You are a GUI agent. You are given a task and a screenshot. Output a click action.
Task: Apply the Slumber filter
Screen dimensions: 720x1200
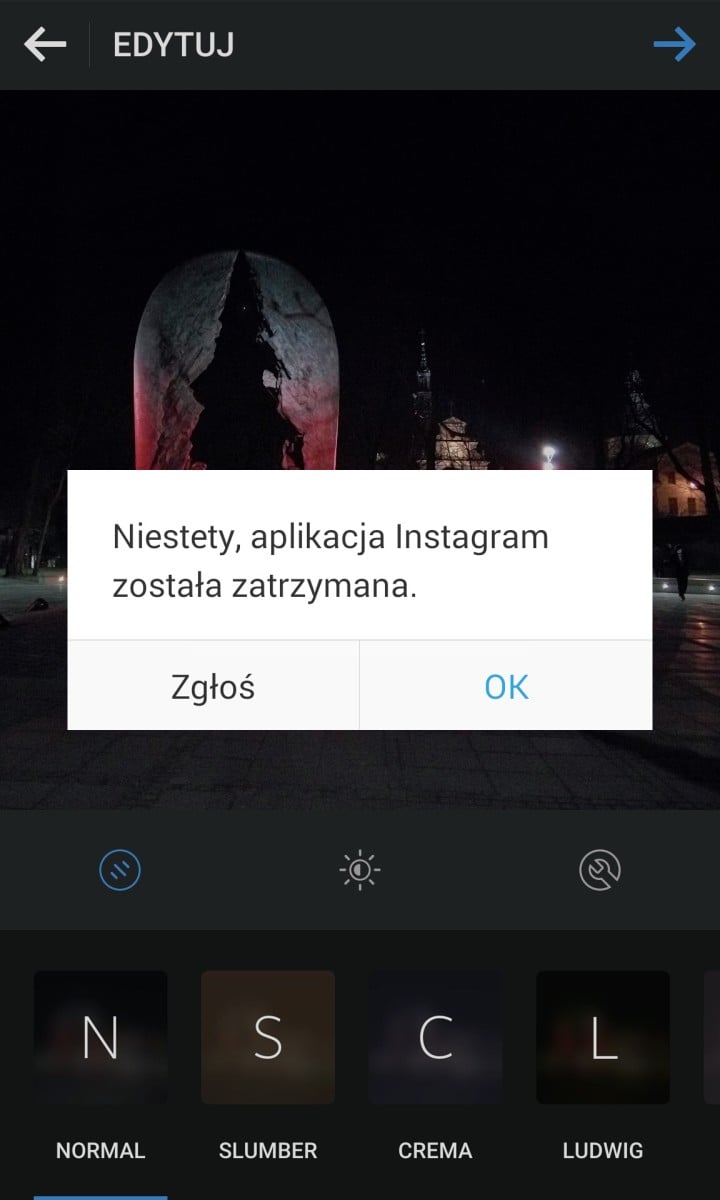click(x=268, y=1038)
